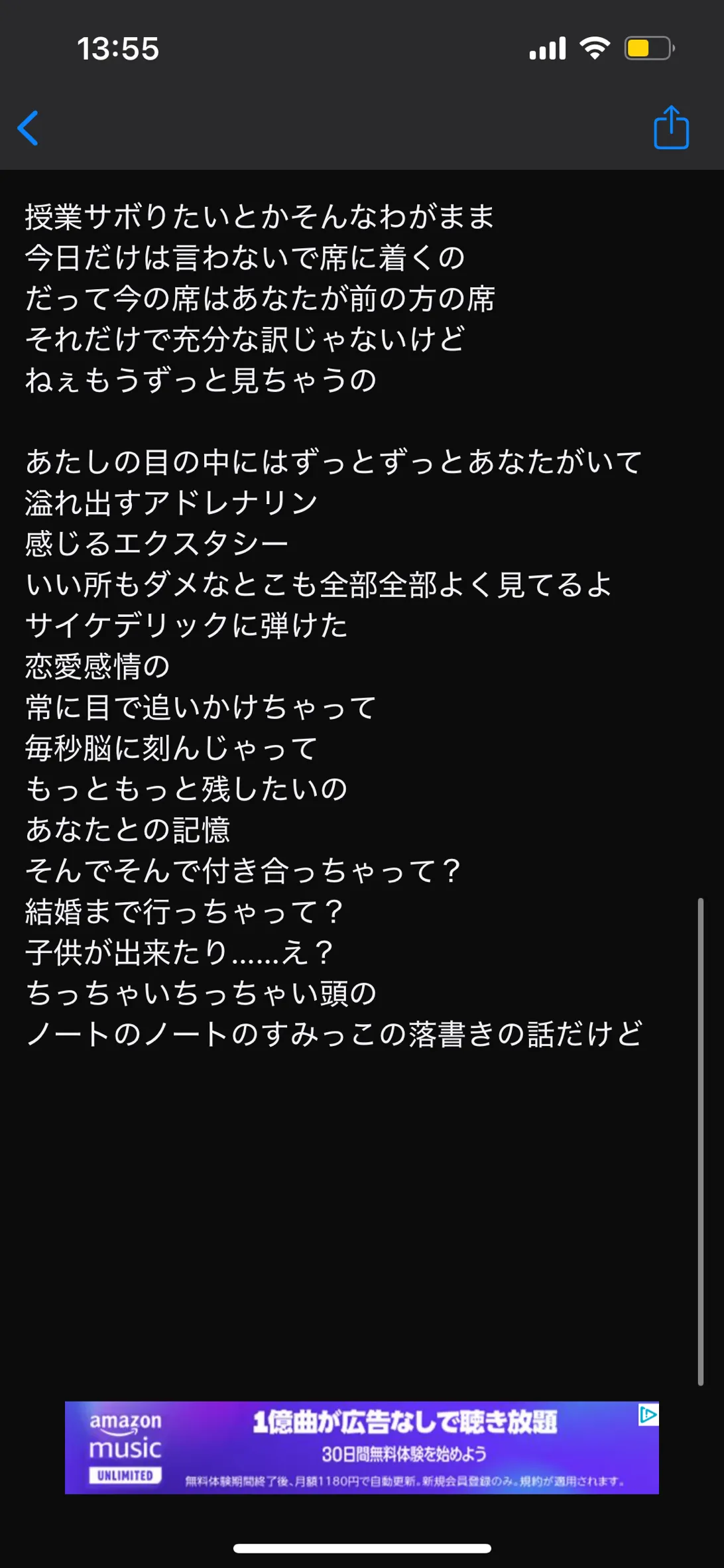Share this lyrics page
Image resolution: width=724 pixels, height=1568 pixels.
pyautogui.click(x=671, y=127)
